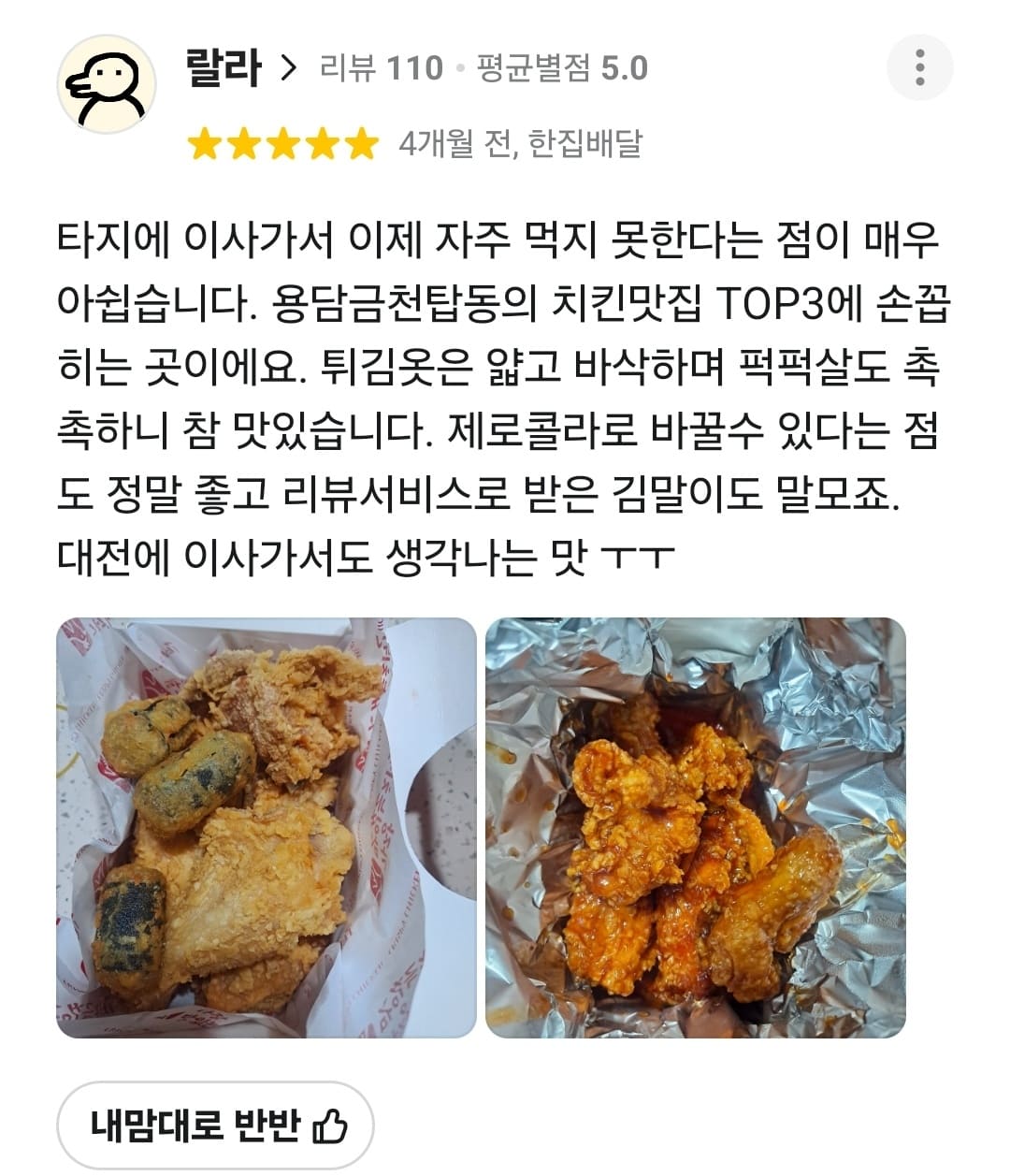1010x1176 pixels.
Task: Click the first star in the rating
Action: click(206, 142)
